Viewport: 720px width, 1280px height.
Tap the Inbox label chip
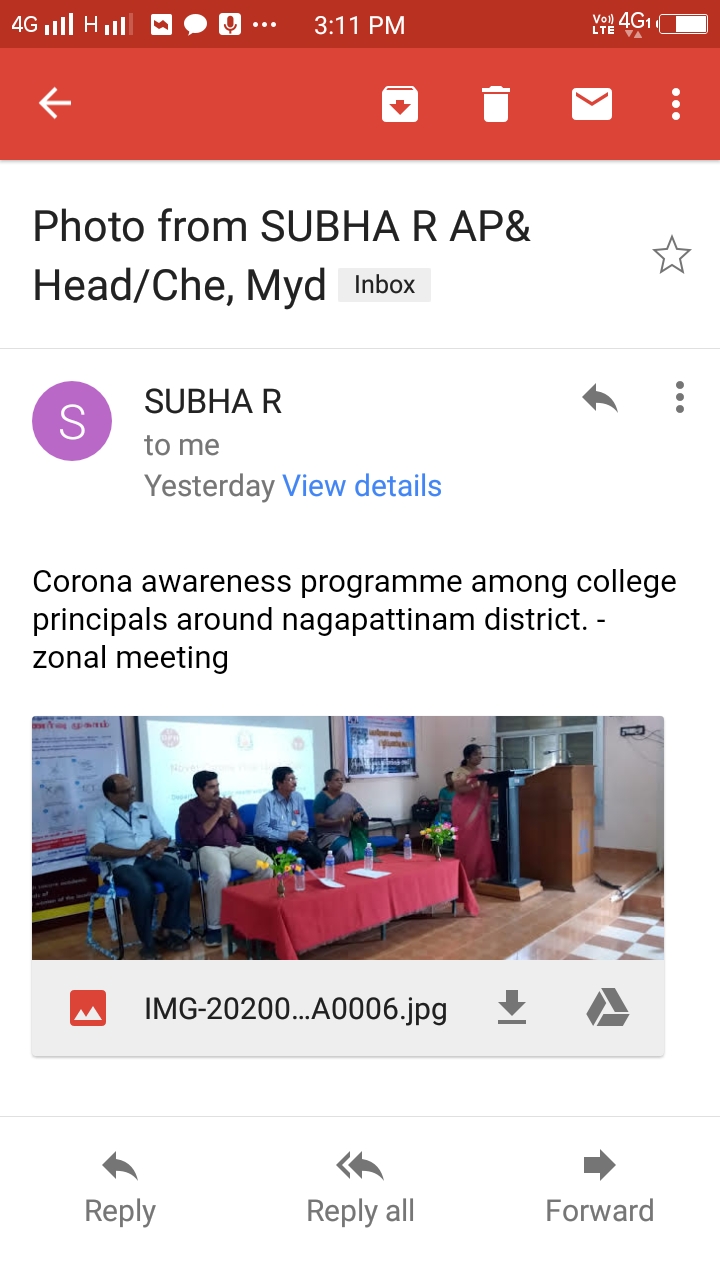(384, 285)
